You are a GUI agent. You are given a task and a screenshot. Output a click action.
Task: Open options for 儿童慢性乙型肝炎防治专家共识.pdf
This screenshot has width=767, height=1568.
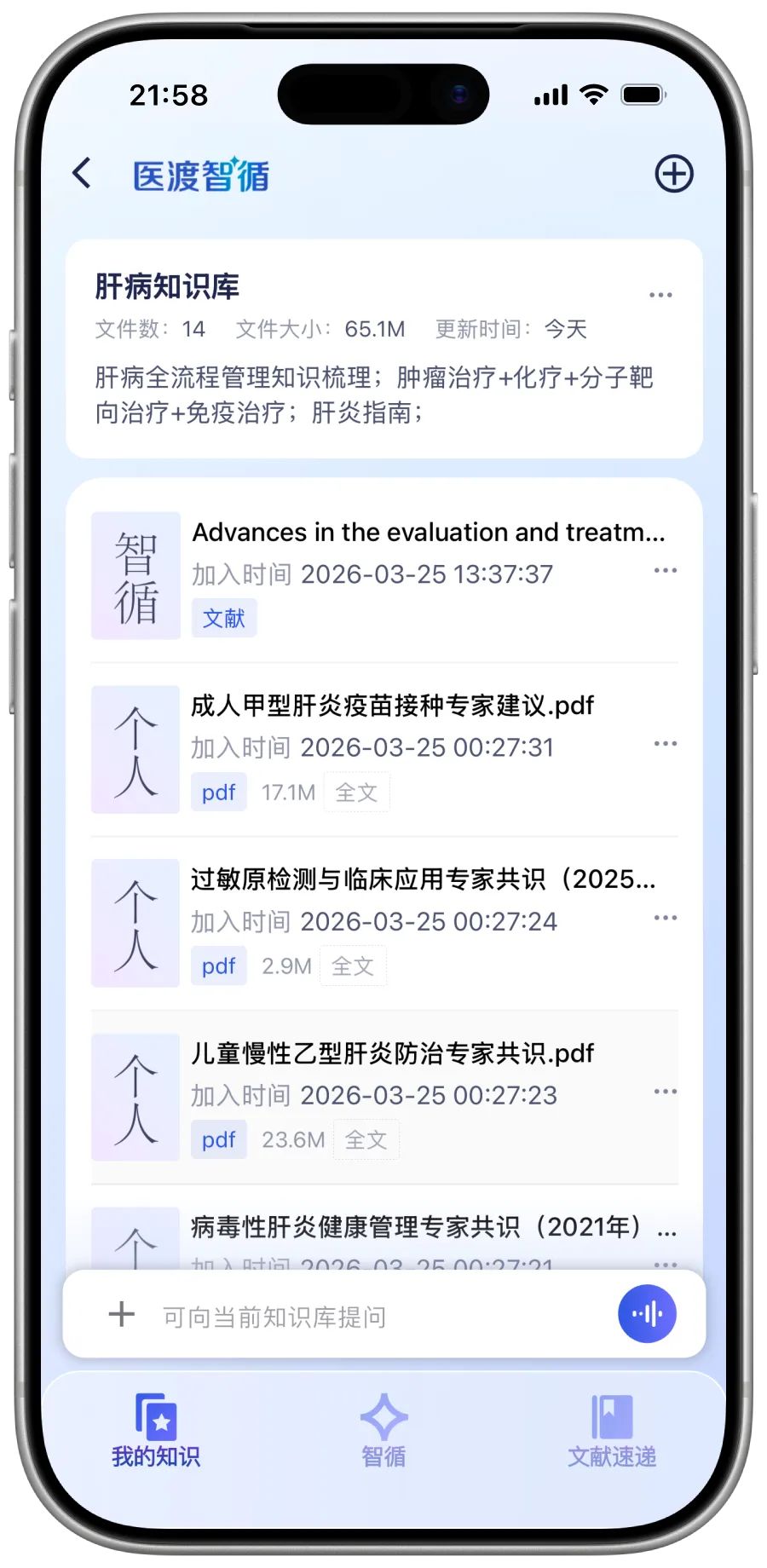coord(665,1092)
